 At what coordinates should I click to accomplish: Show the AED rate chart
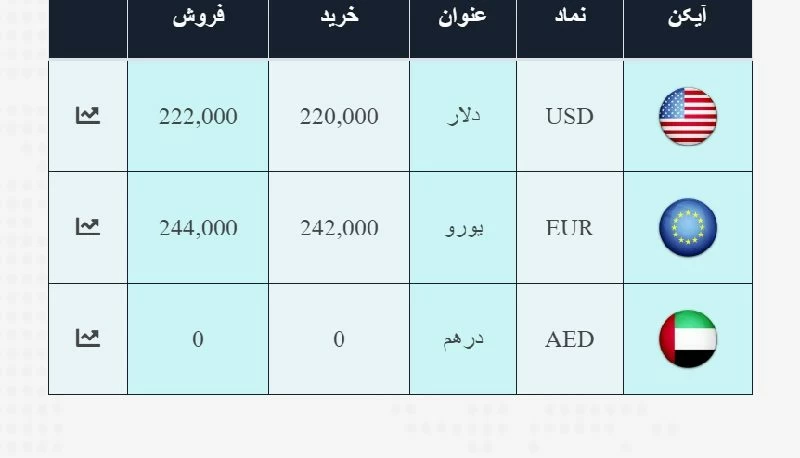point(88,339)
